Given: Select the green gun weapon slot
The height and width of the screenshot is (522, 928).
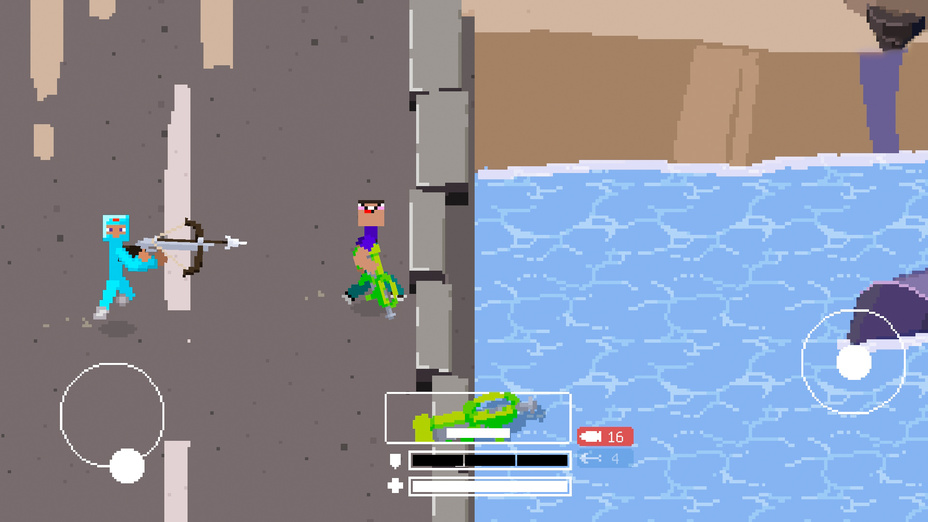Looking at the screenshot, I should pyautogui.click(x=477, y=417).
